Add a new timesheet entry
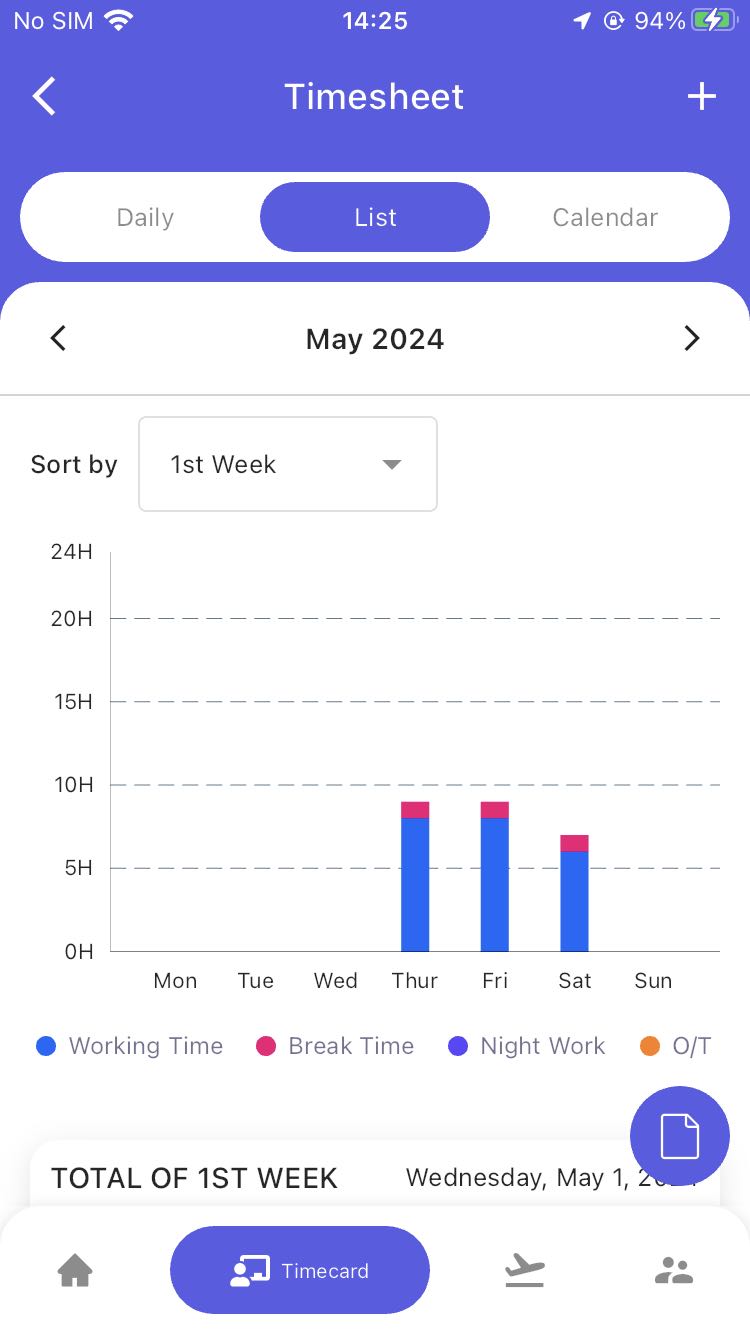 point(702,97)
